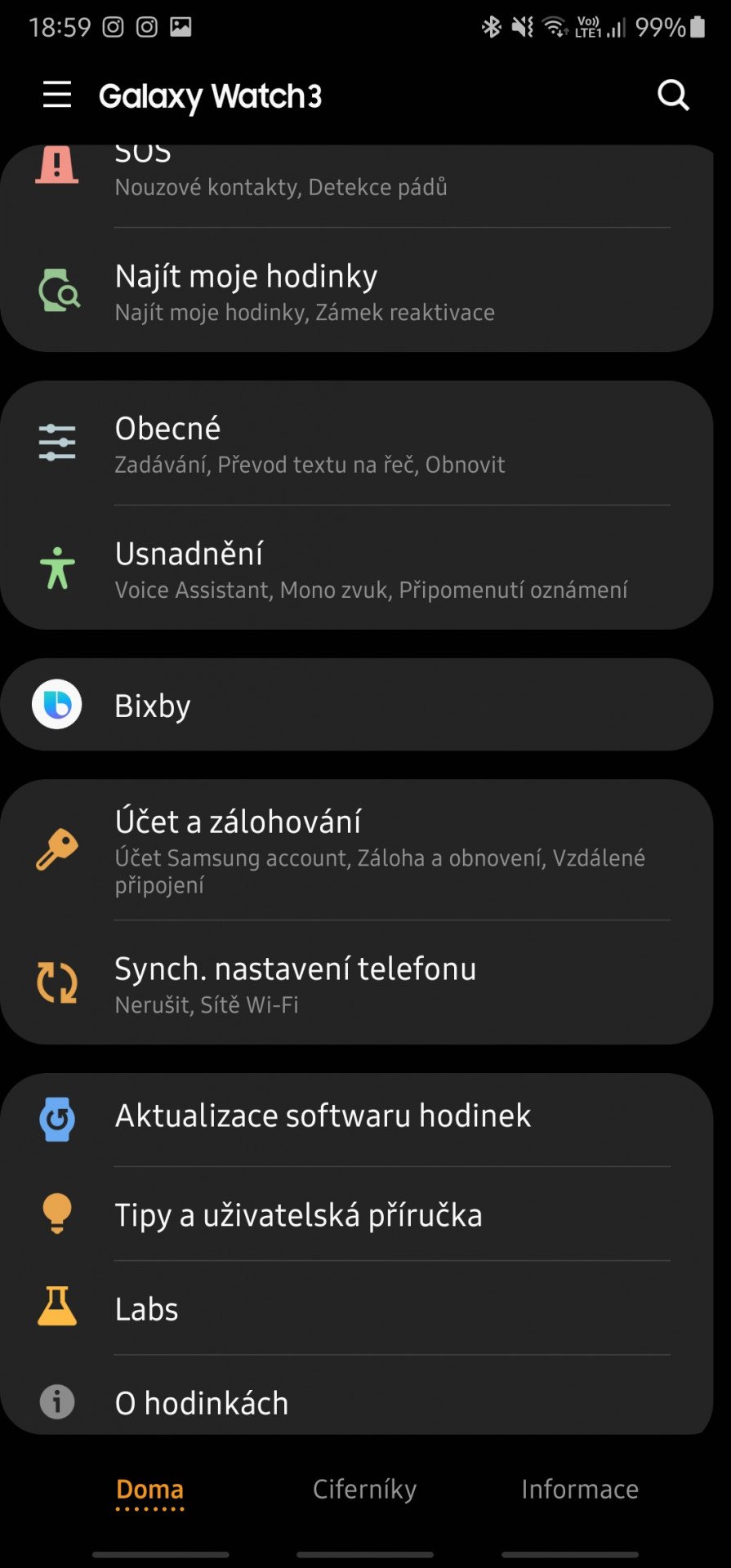The image size is (731, 1568).
Task: Open Tipy a uživatelská příručka
Action: click(357, 1214)
